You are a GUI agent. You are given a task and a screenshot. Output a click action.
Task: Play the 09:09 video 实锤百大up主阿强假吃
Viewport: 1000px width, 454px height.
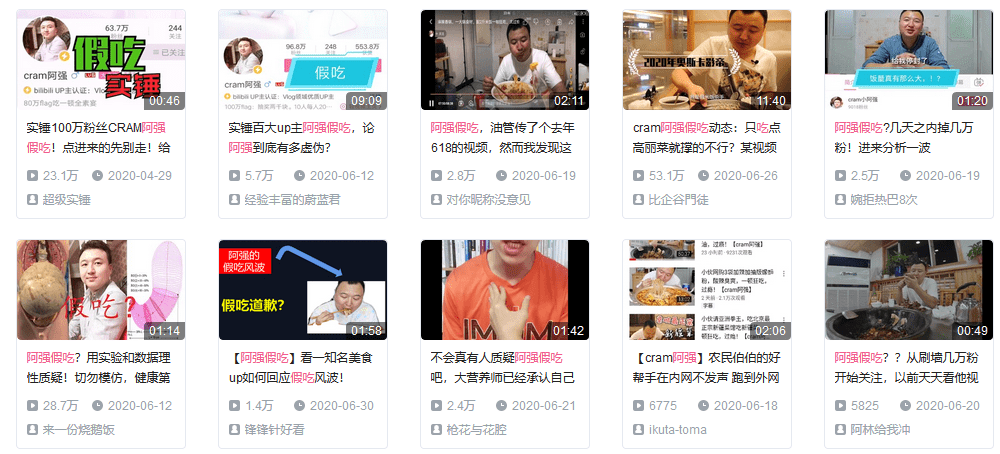click(303, 60)
